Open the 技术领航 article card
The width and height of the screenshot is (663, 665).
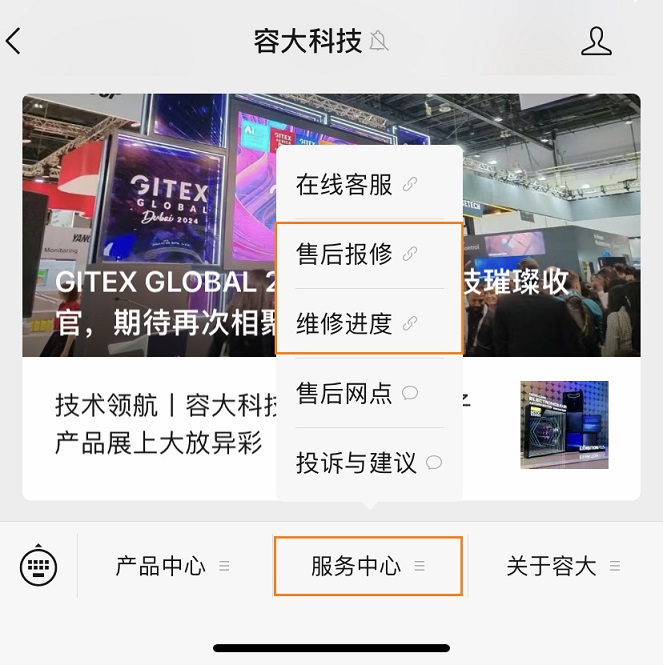[x=150, y=425]
